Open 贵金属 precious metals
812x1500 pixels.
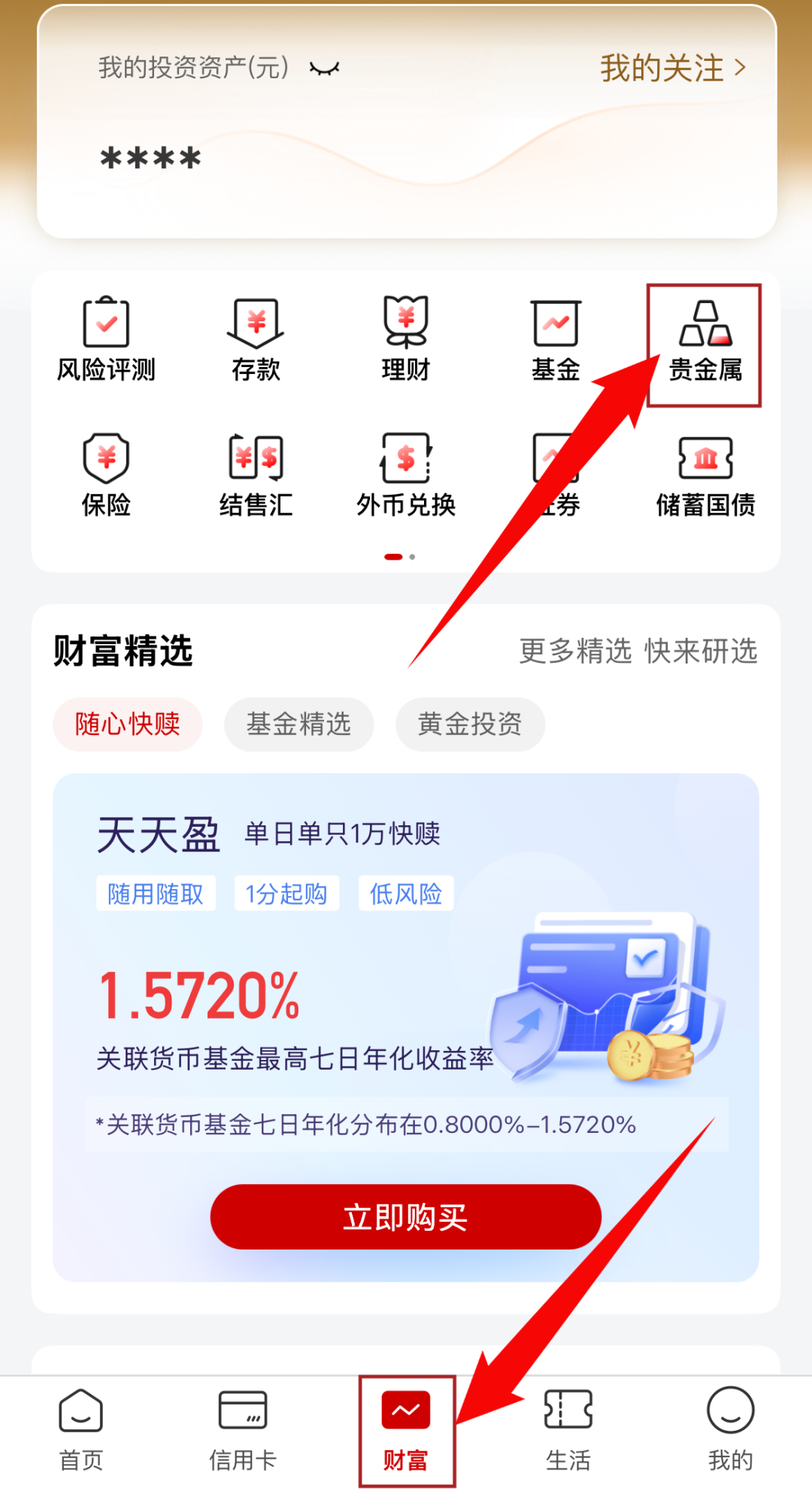(705, 343)
